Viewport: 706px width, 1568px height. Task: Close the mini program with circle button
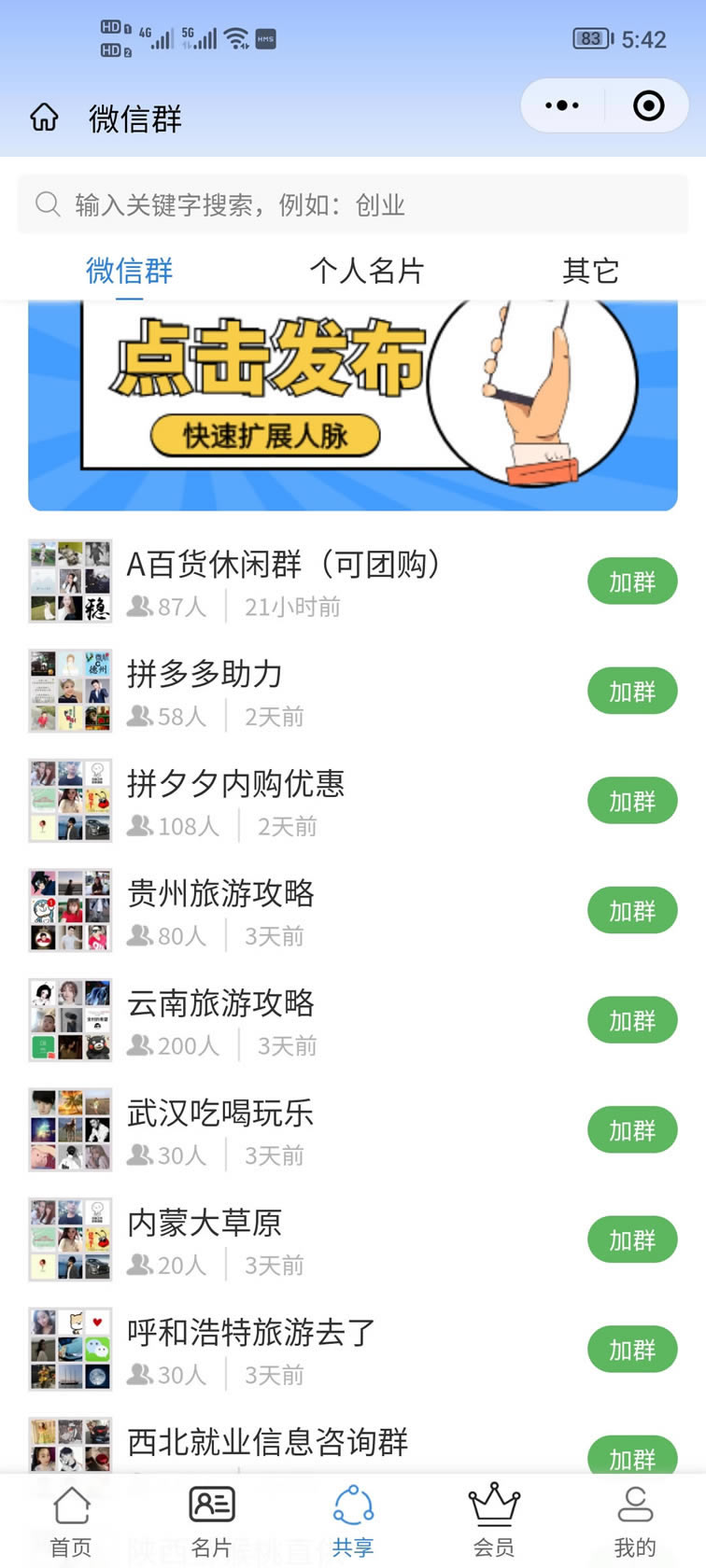pos(648,105)
